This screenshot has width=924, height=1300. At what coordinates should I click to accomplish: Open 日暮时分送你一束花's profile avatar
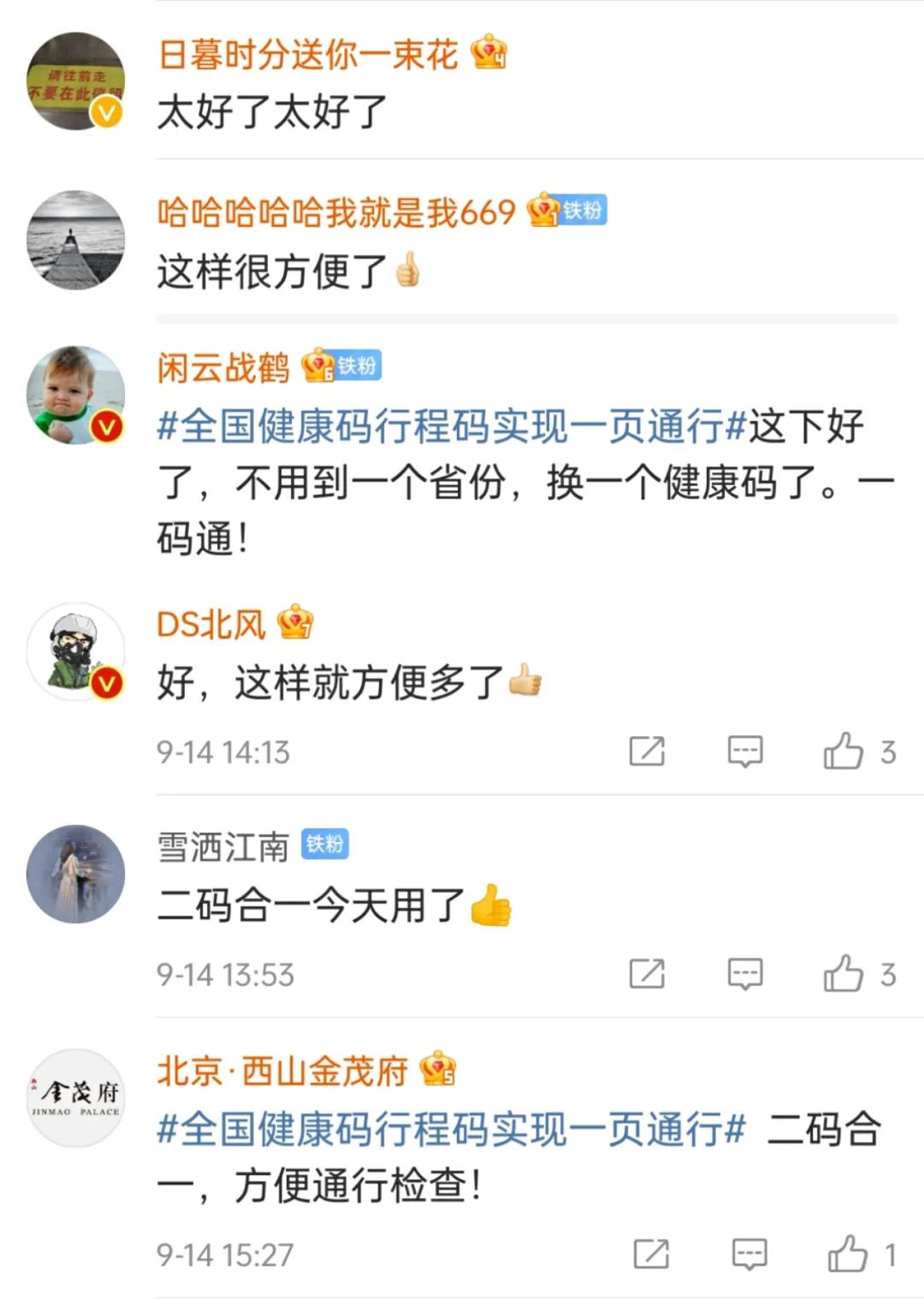point(75,81)
